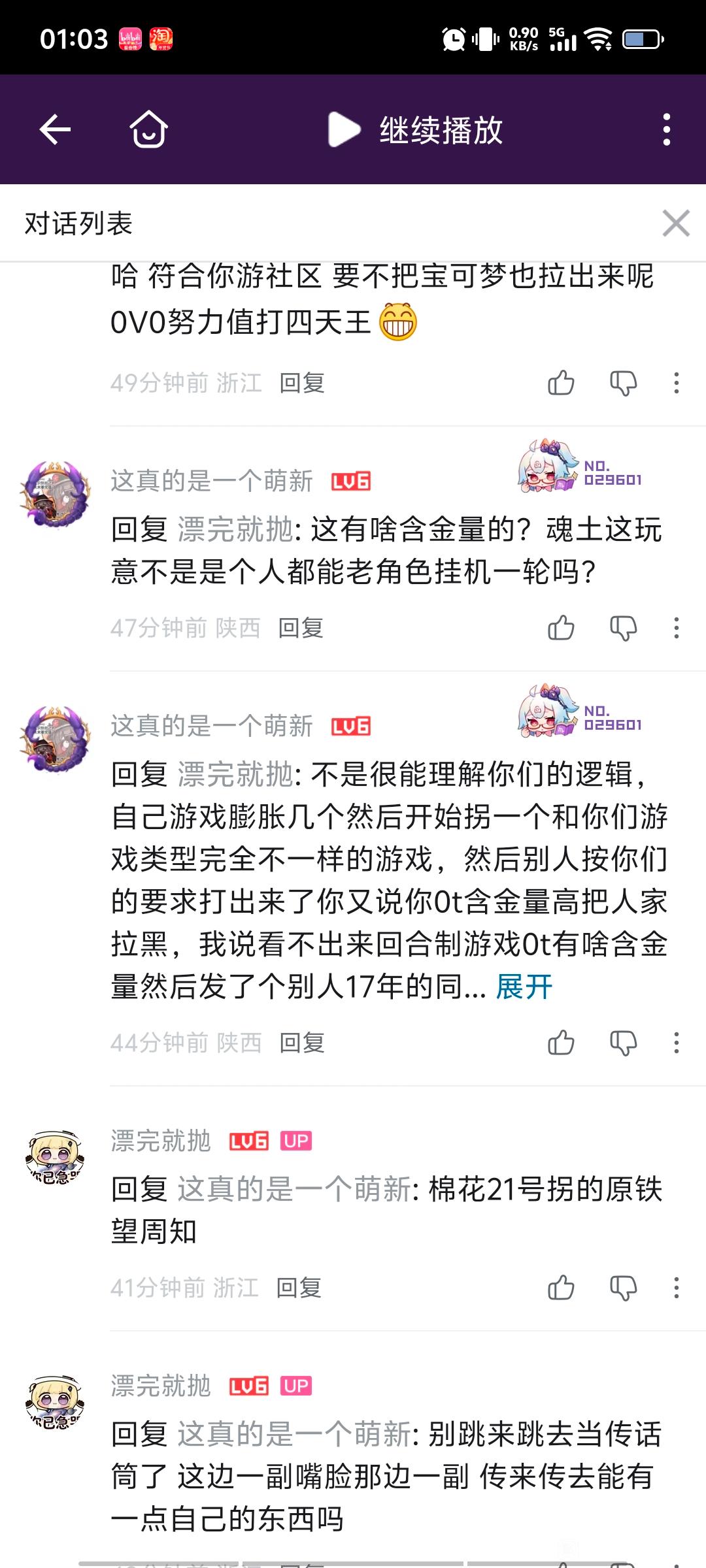The height and width of the screenshot is (1568, 706).
Task: Dislike the comment posted 41分钟前
Action: pos(624,1288)
